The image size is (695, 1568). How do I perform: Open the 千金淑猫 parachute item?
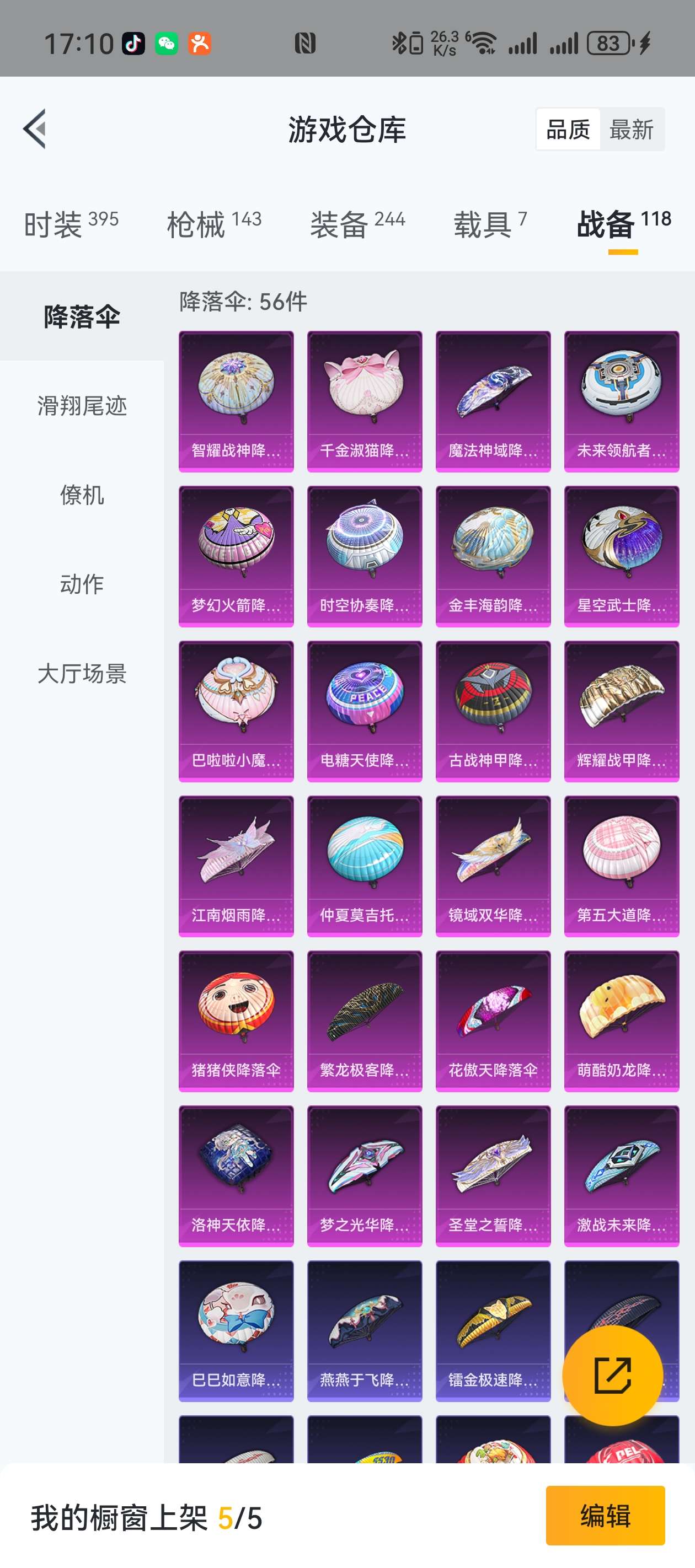(365, 402)
